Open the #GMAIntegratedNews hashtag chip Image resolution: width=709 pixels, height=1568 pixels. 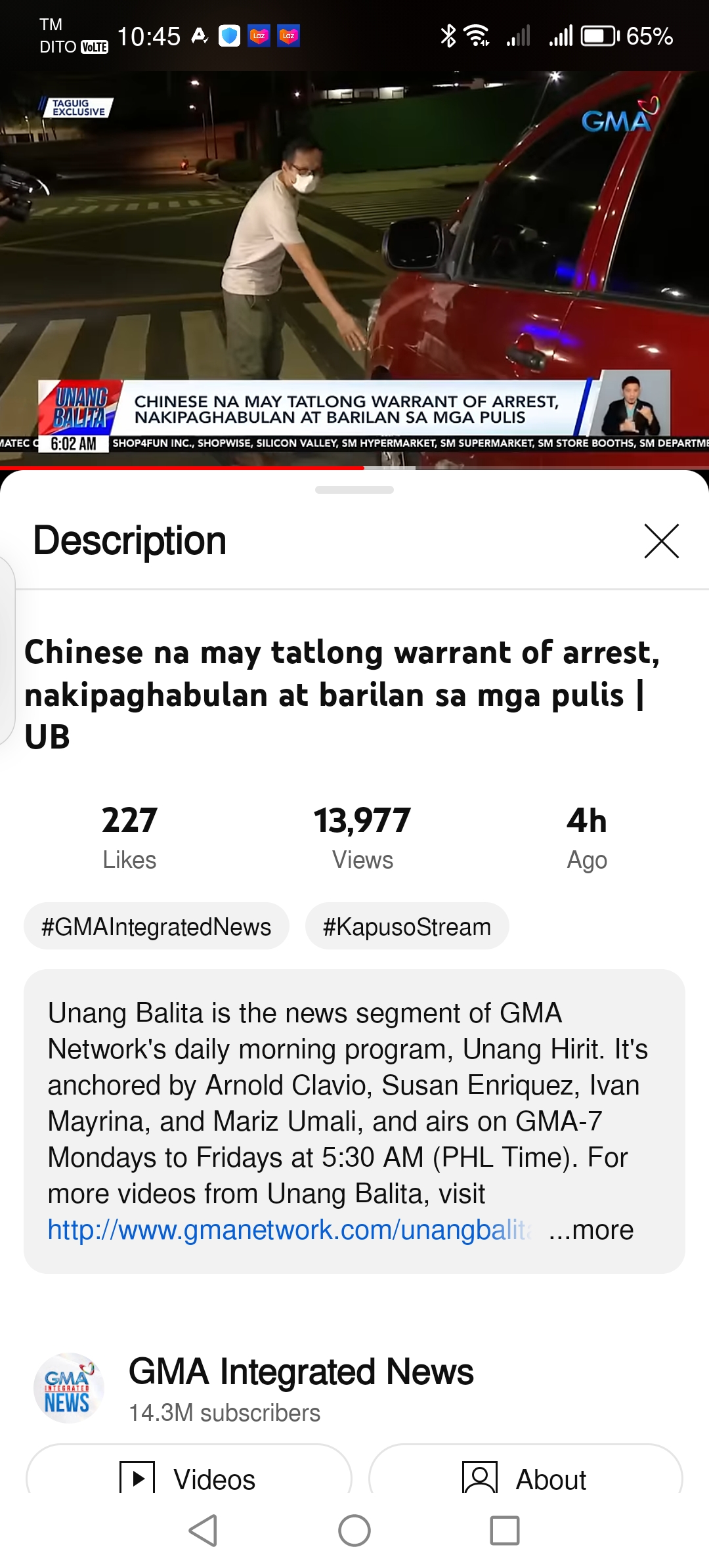click(x=156, y=926)
